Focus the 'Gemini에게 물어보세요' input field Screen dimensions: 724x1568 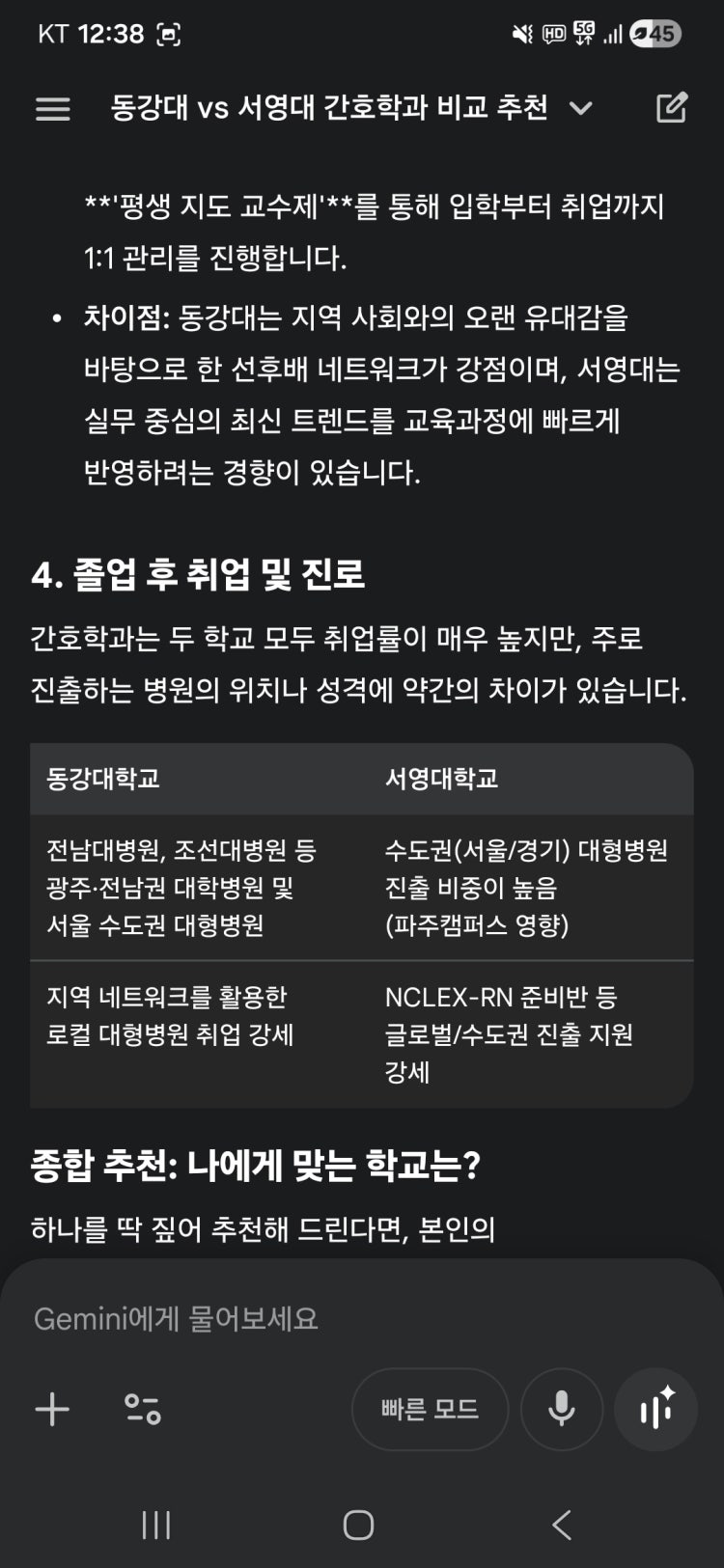[x=290, y=1318]
